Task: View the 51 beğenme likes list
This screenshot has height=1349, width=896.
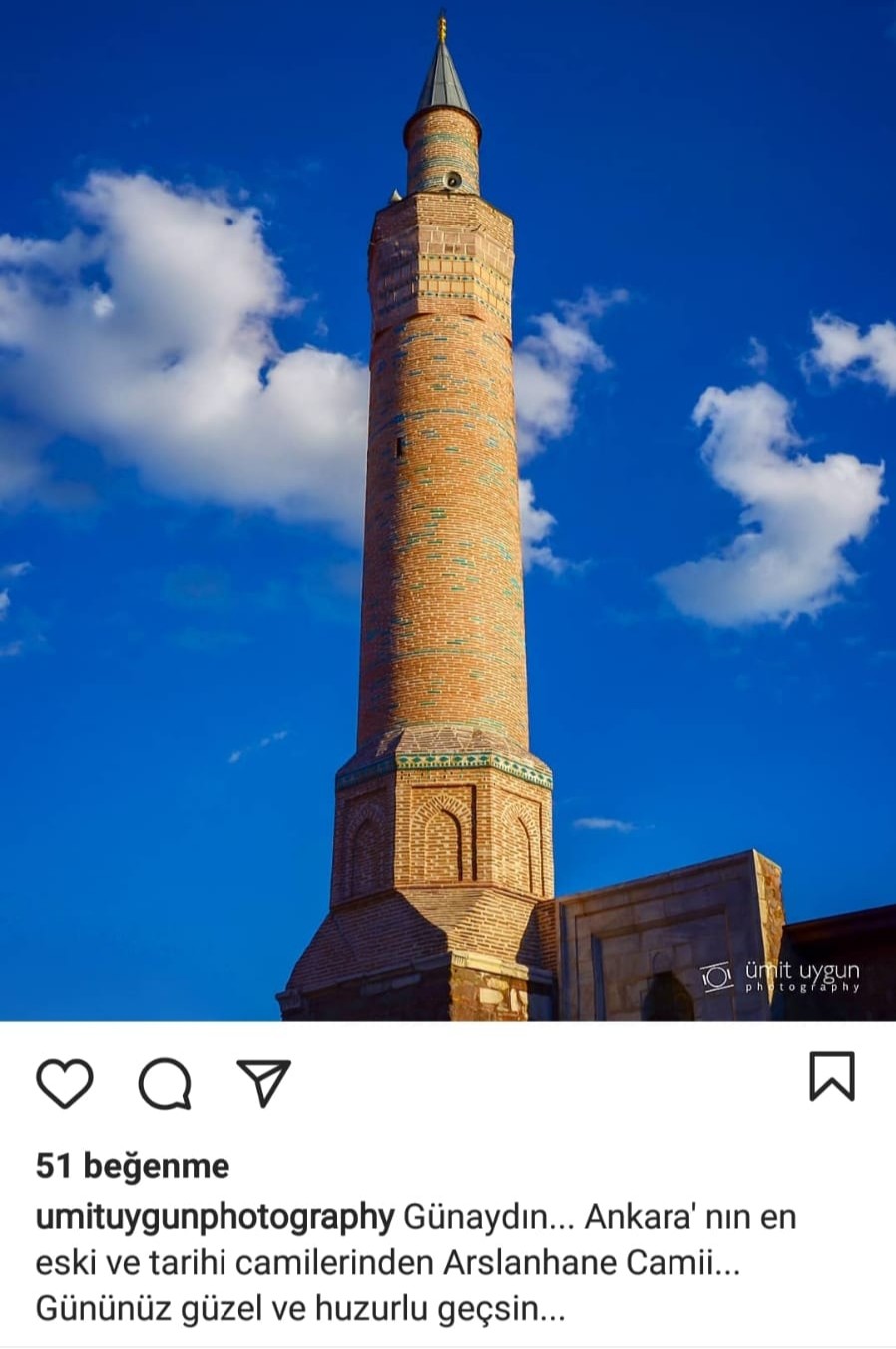Action: (133, 1165)
